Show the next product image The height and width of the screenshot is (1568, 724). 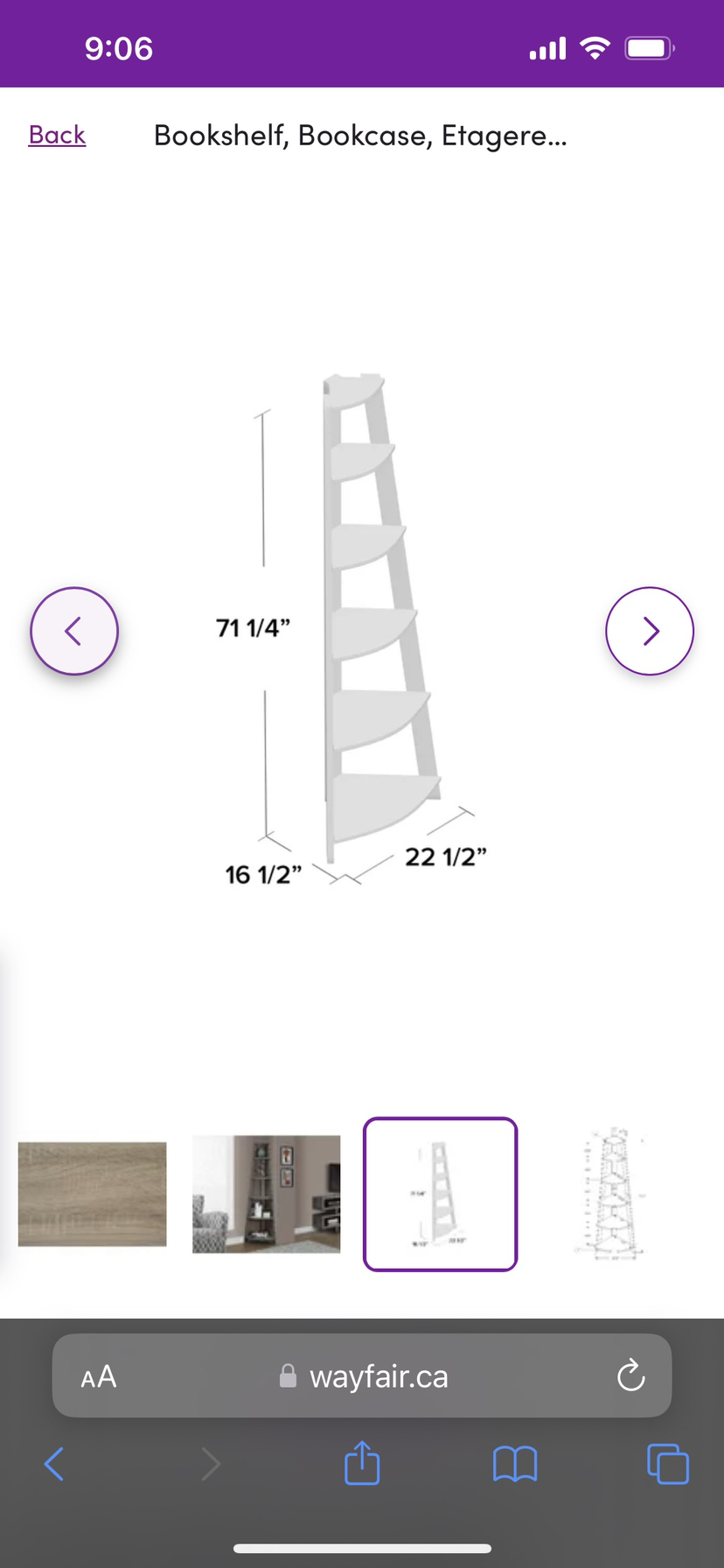[x=650, y=631]
